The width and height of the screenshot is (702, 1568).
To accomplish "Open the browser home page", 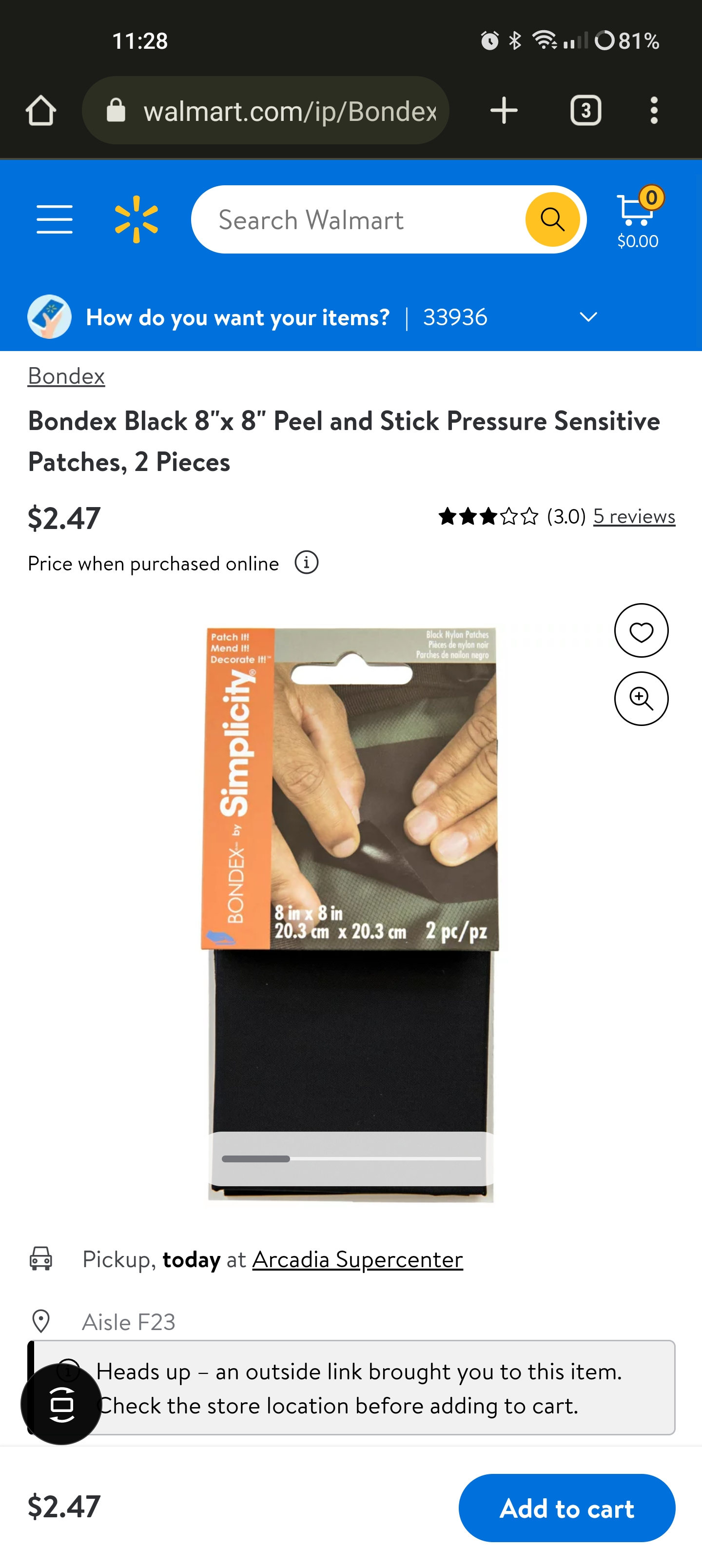I will pyautogui.click(x=41, y=111).
